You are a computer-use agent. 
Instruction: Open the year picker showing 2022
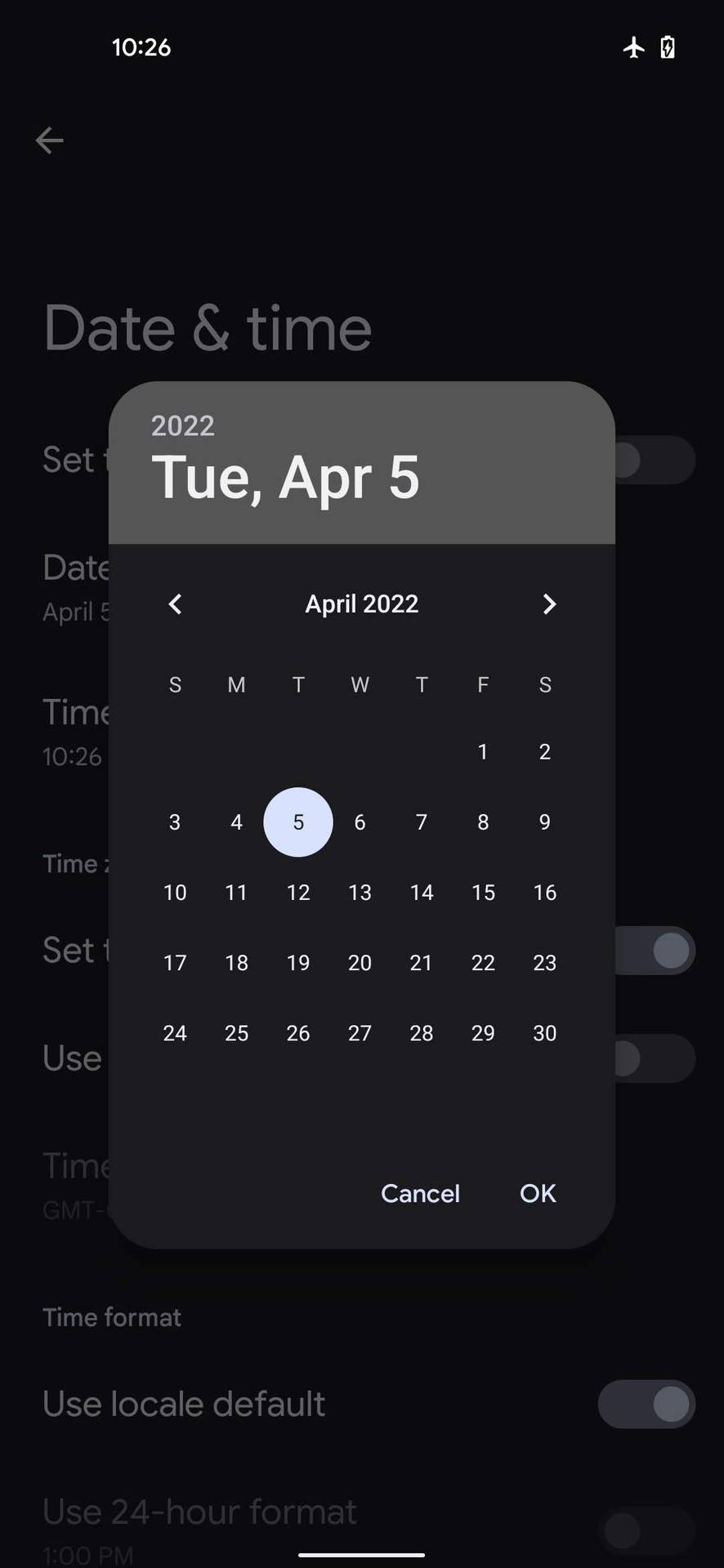tap(183, 425)
